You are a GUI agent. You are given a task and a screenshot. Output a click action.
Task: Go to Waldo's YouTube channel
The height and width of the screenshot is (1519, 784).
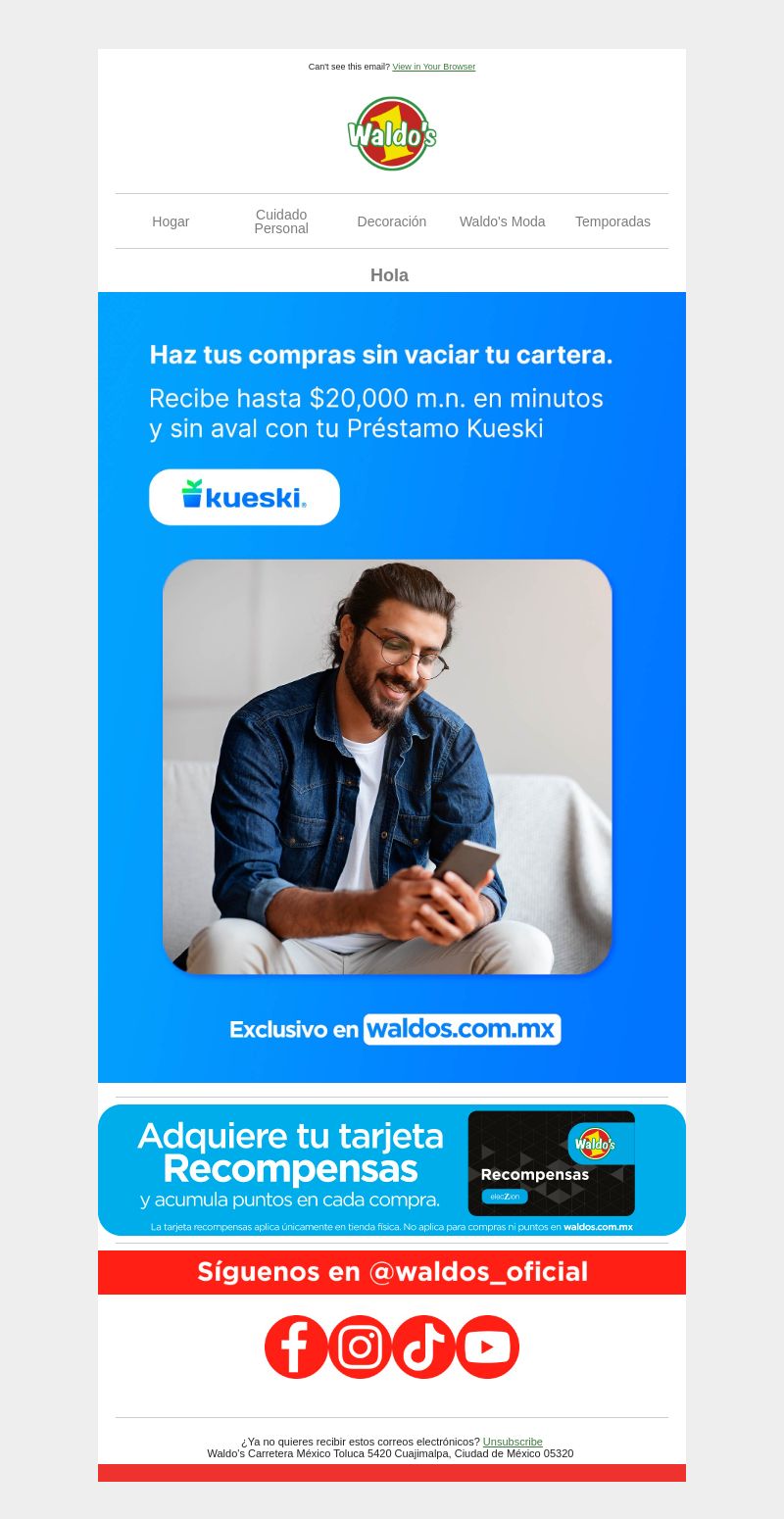pos(487,1347)
